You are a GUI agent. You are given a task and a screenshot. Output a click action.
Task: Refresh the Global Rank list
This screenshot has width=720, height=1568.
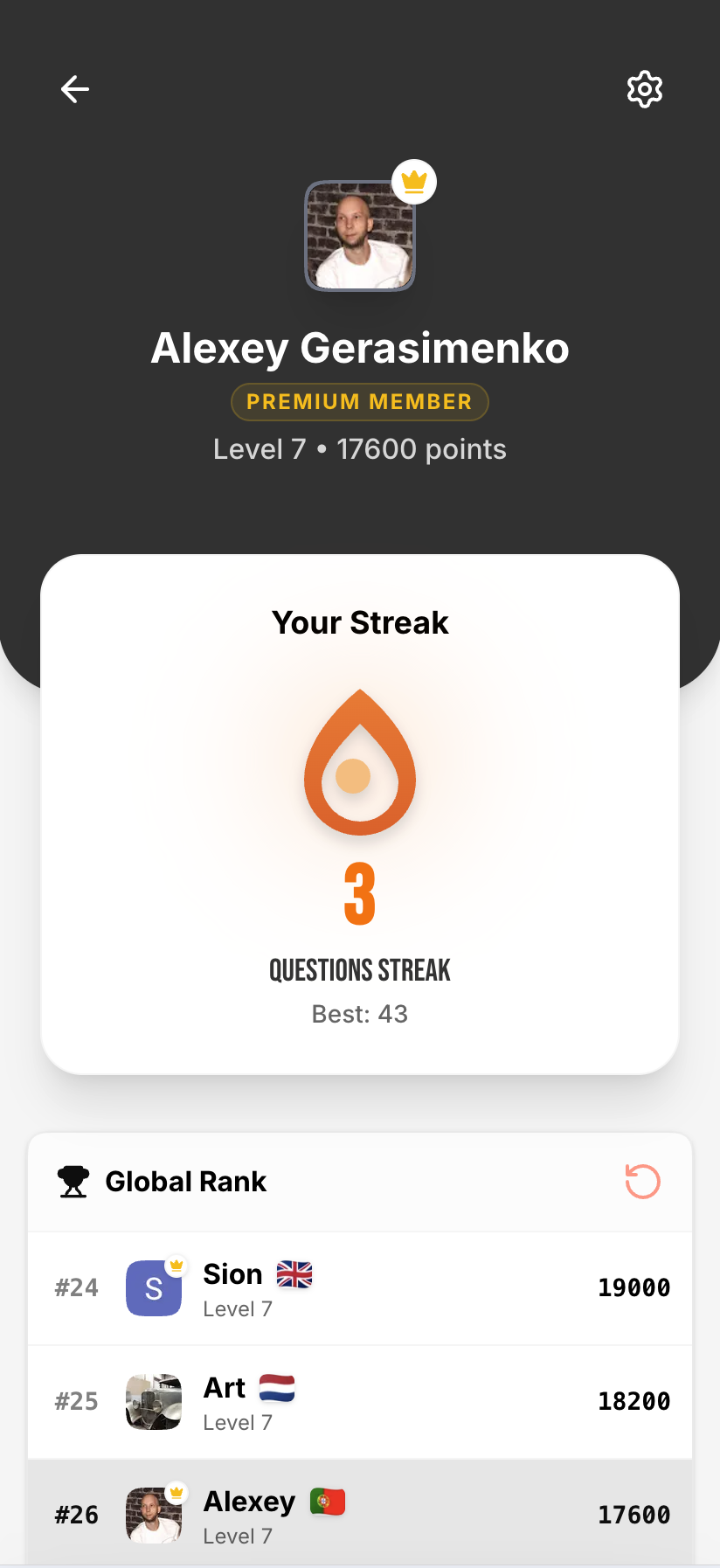coord(642,1182)
